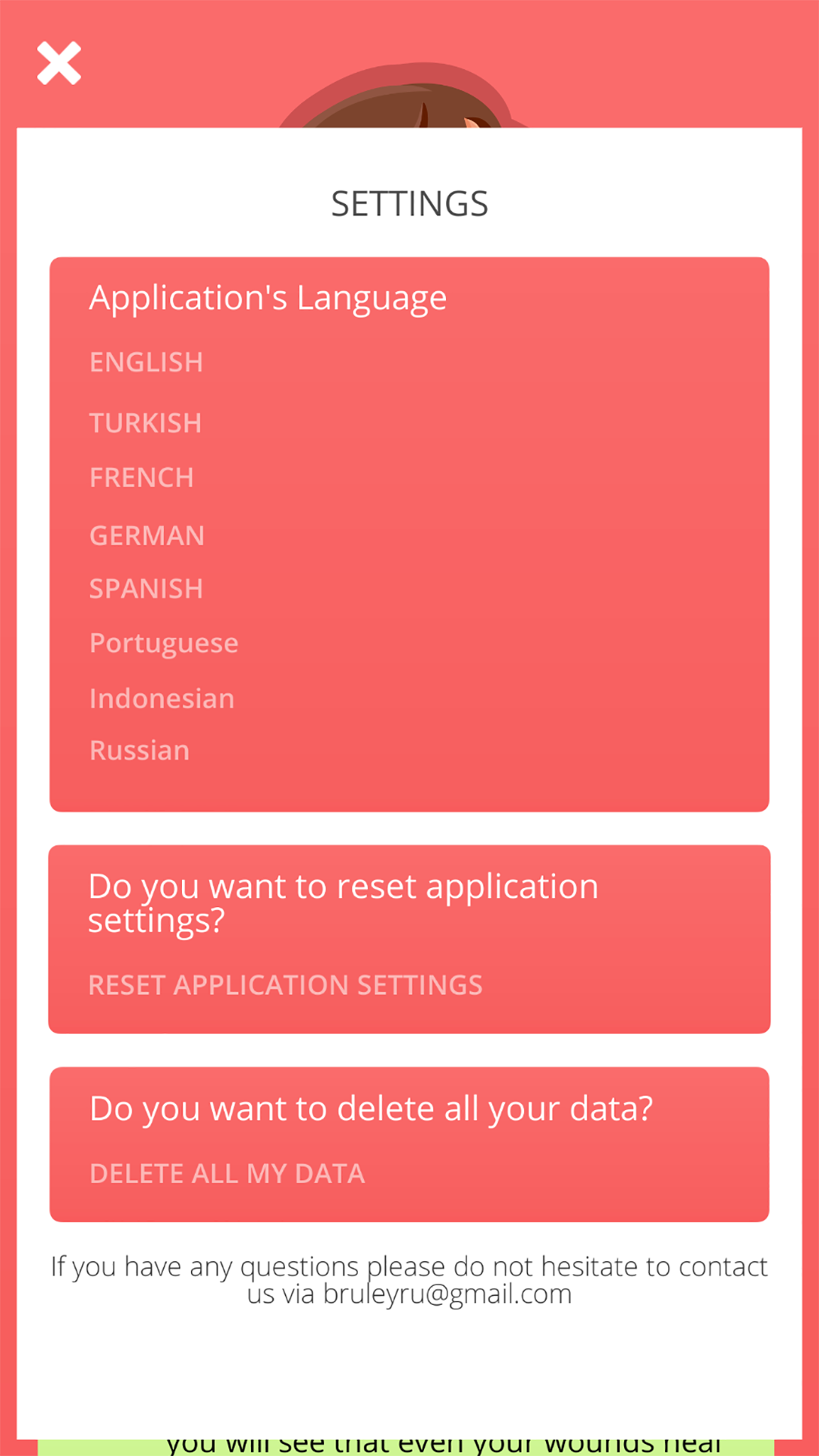Viewport: 819px width, 1456px height.
Task: Change language to Indonesian
Action: [x=162, y=698]
